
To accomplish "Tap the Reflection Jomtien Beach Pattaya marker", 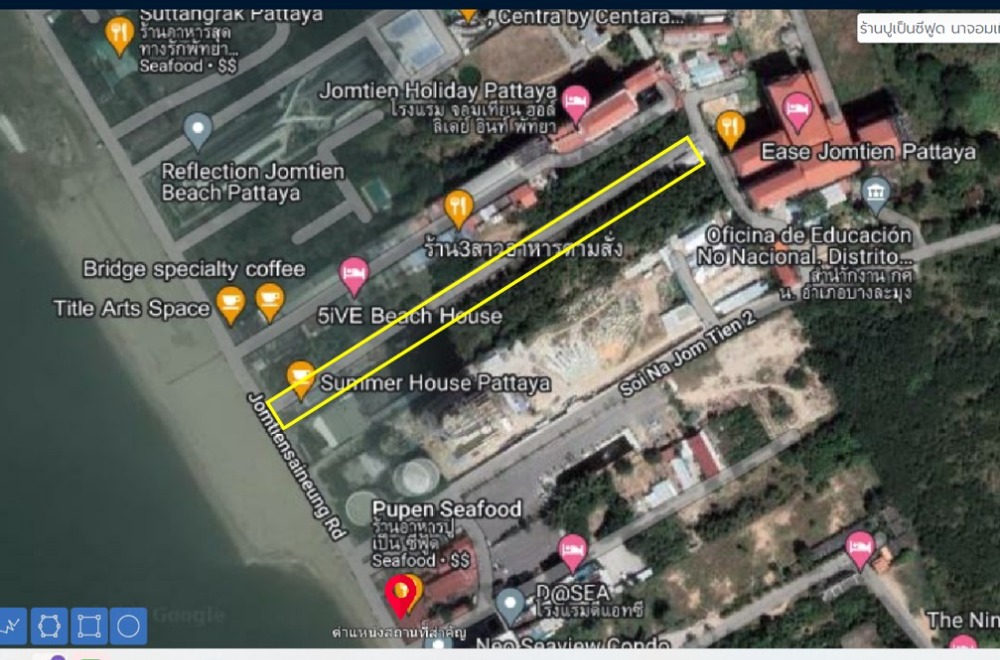I will [x=198, y=128].
